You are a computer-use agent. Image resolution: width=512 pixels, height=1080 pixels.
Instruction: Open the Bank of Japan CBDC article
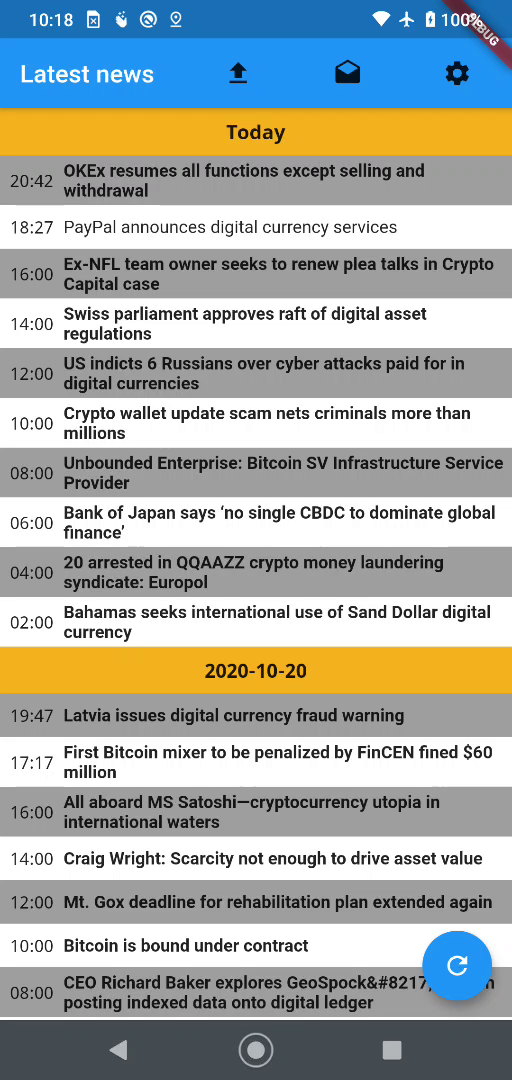(256, 523)
